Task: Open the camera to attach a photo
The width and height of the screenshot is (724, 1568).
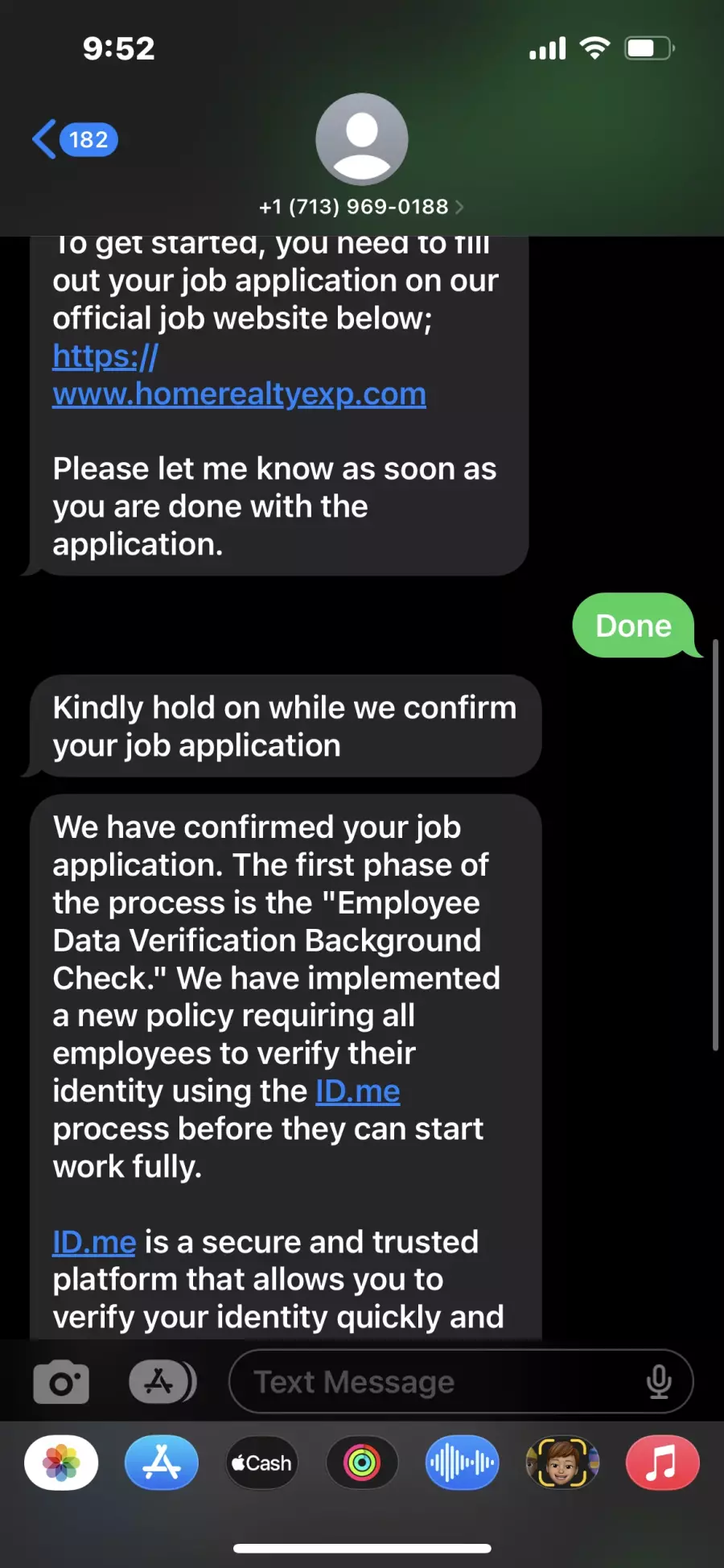Action: [61, 1382]
